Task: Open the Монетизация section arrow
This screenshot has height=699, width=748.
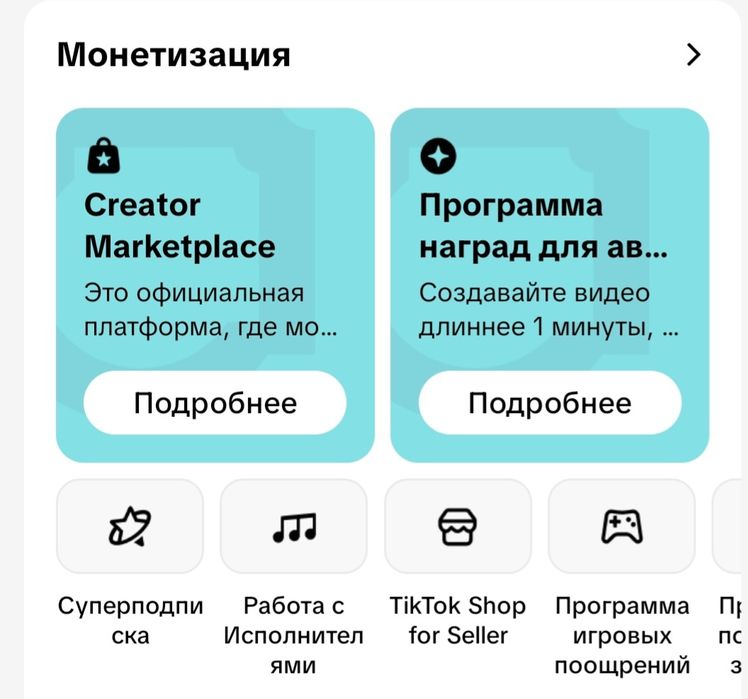Action: click(694, 55)
